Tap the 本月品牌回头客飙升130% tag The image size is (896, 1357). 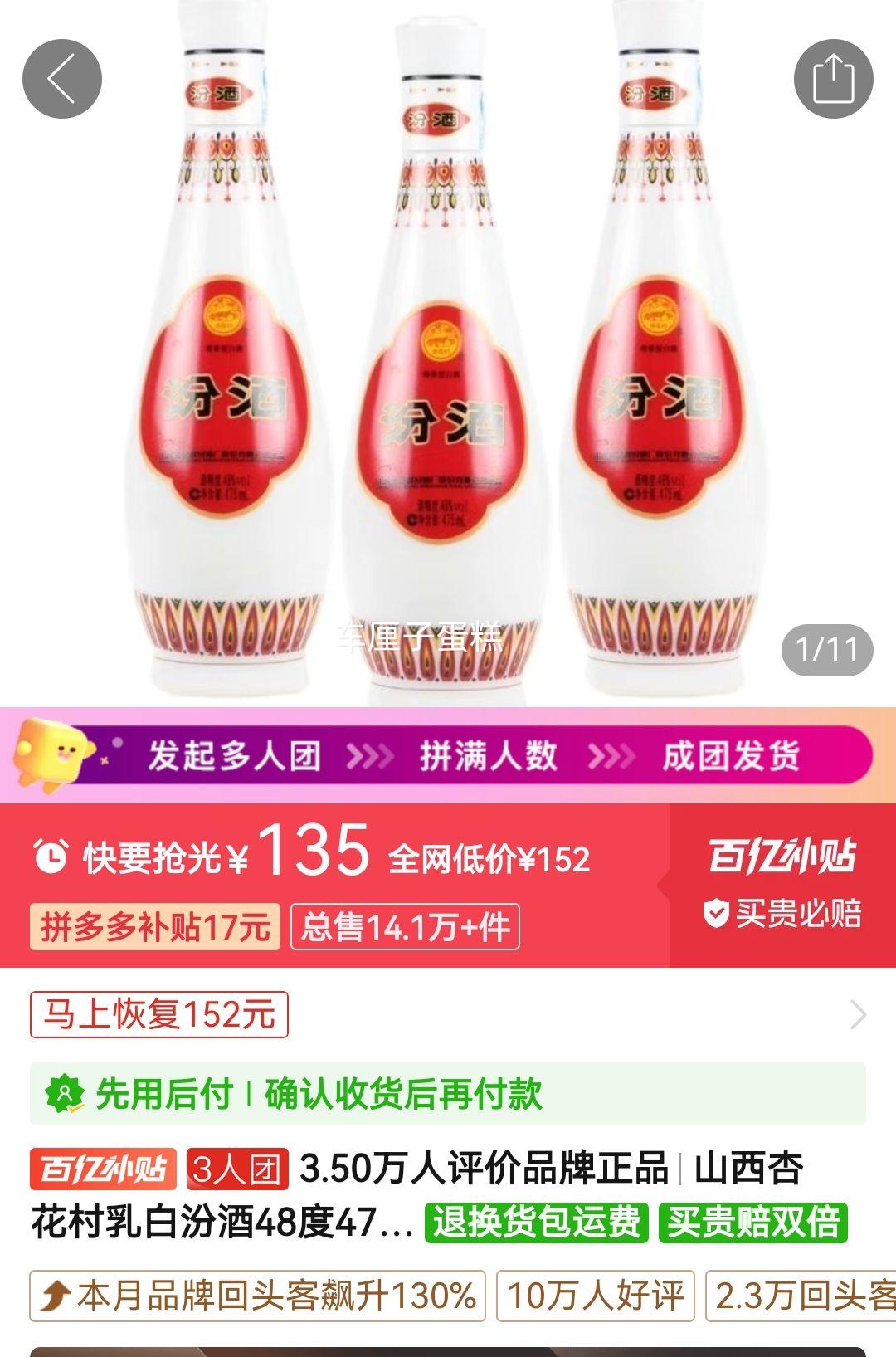coord(257,1296)
